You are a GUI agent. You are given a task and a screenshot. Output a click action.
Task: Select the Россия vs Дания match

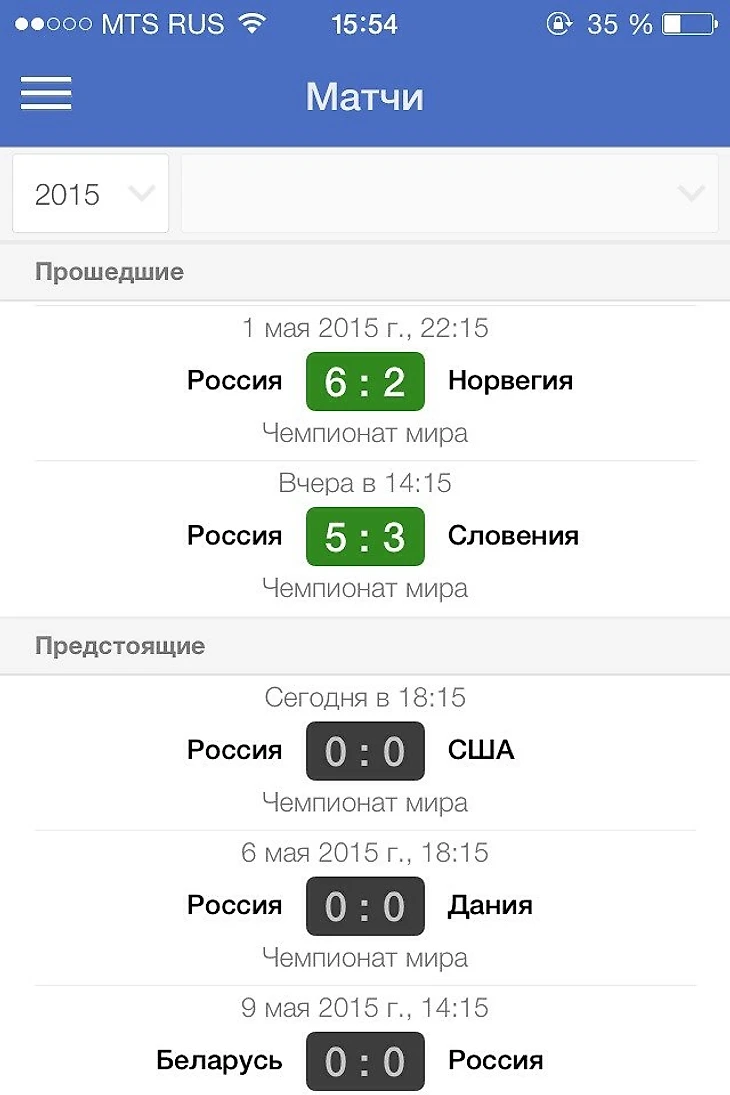click(x=365, y=906)
